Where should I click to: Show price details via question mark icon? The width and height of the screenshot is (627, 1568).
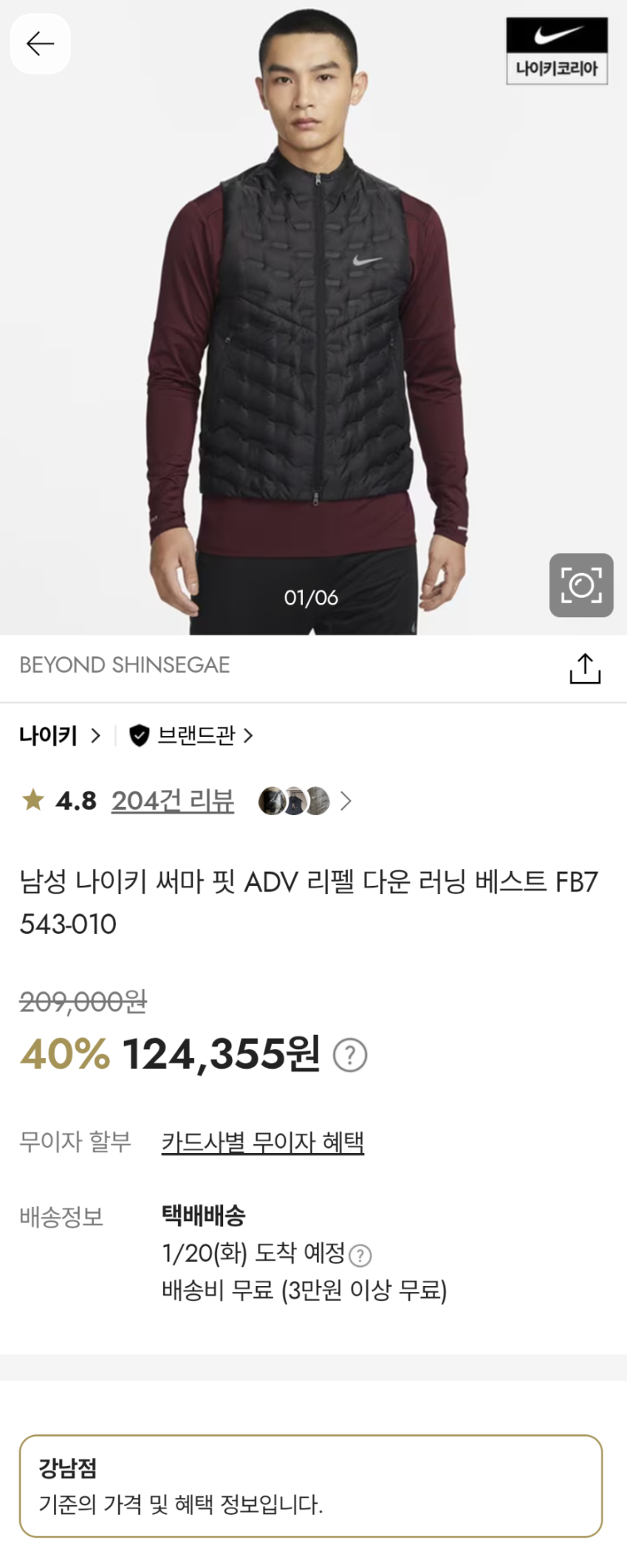pyautogui.click(x=350, y=1055)
